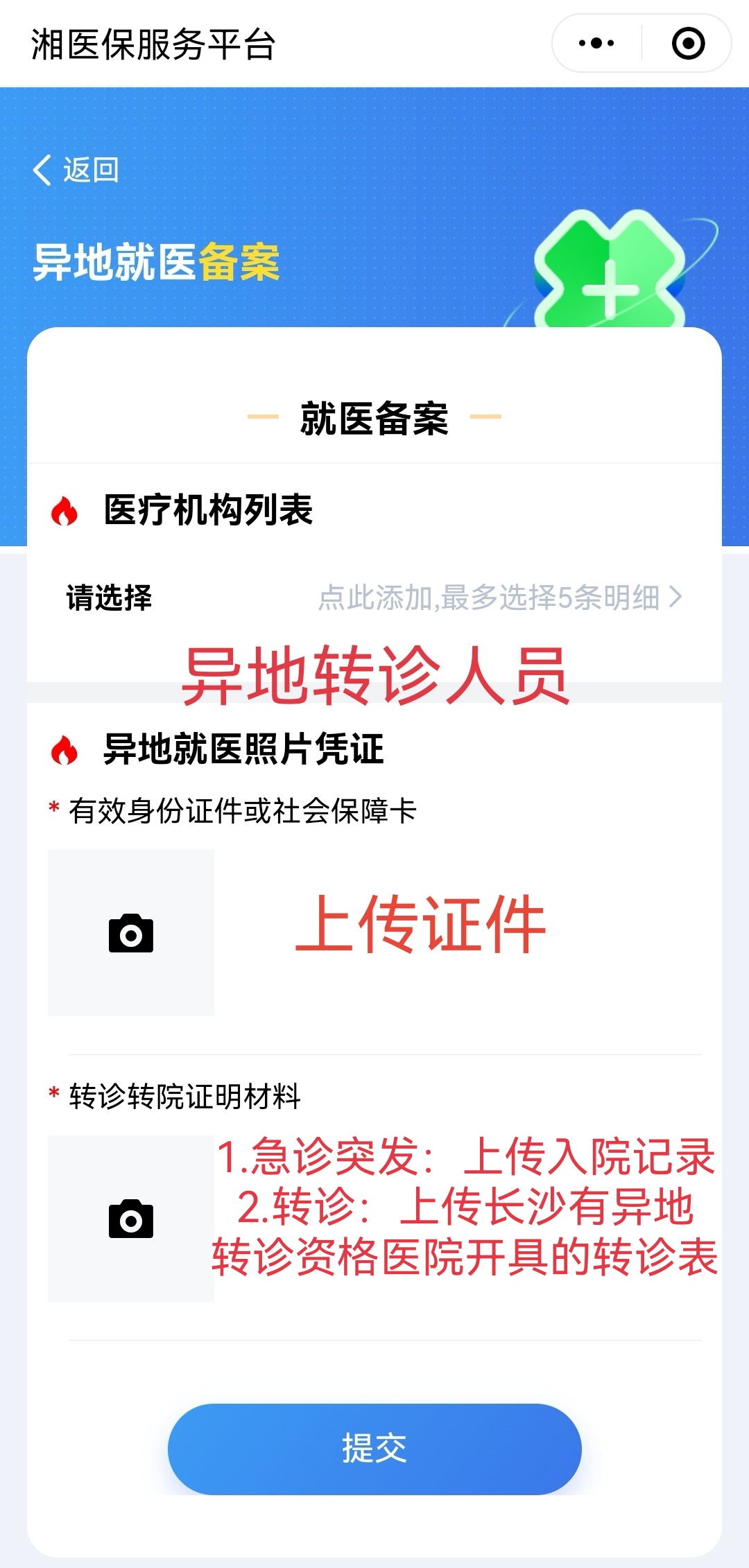Tap the camera icon to upload ID document

132,932
